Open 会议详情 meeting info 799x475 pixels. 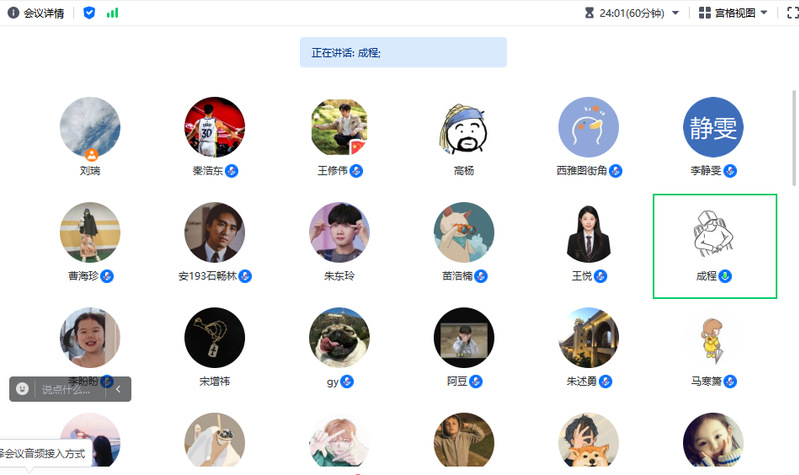tap(36, 13)
